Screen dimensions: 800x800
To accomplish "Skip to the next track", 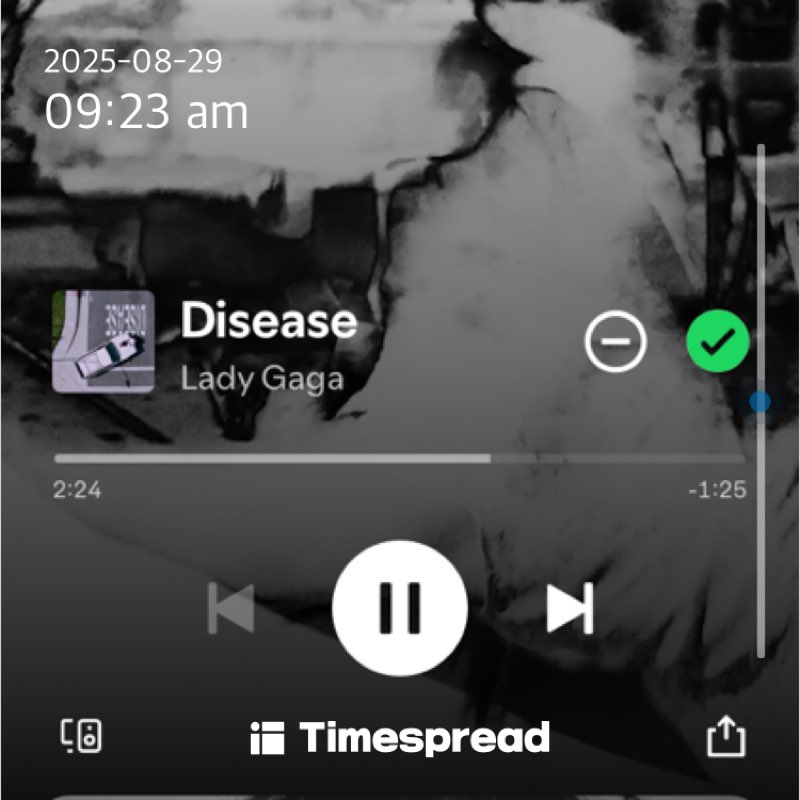I will click(570, 608).
